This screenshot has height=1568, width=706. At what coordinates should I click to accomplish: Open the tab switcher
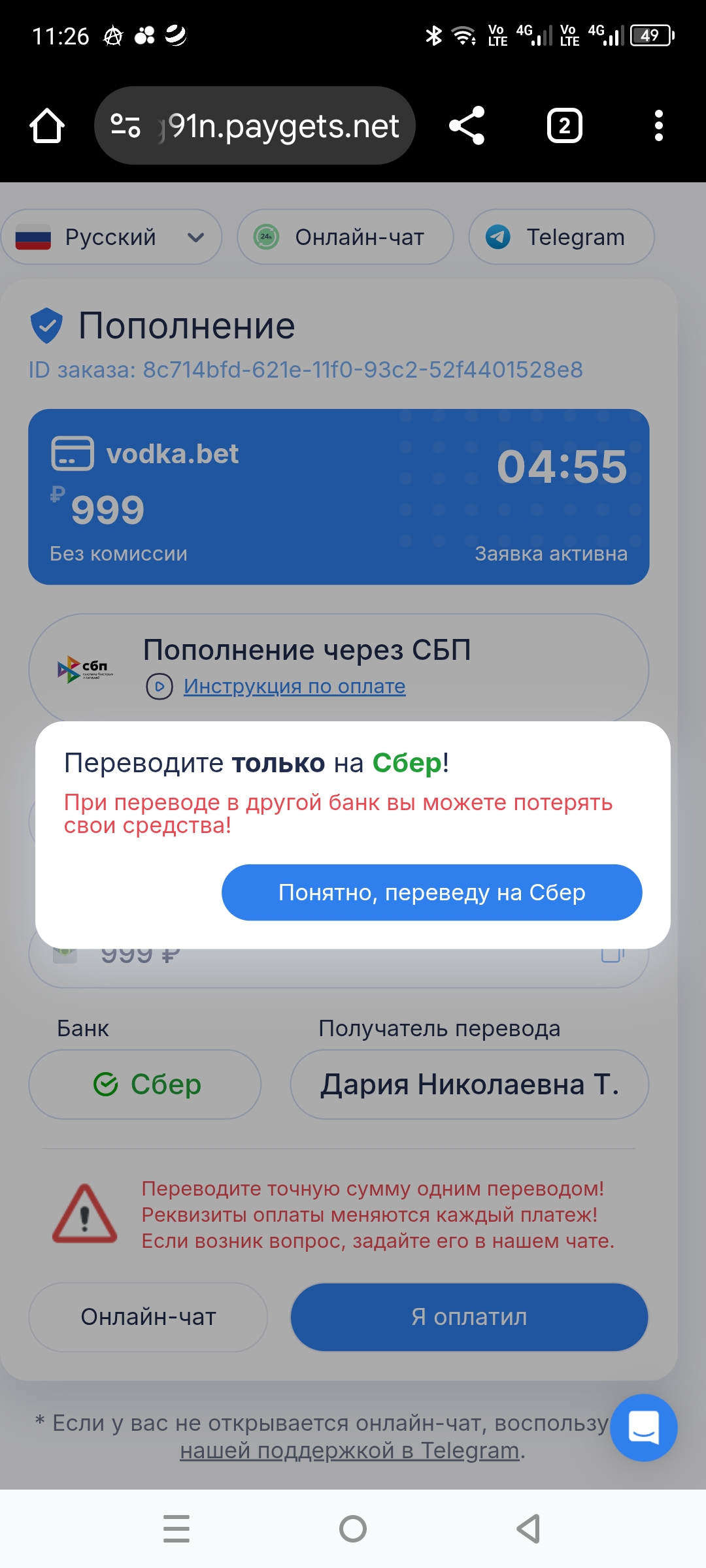(x=564, y=125)
